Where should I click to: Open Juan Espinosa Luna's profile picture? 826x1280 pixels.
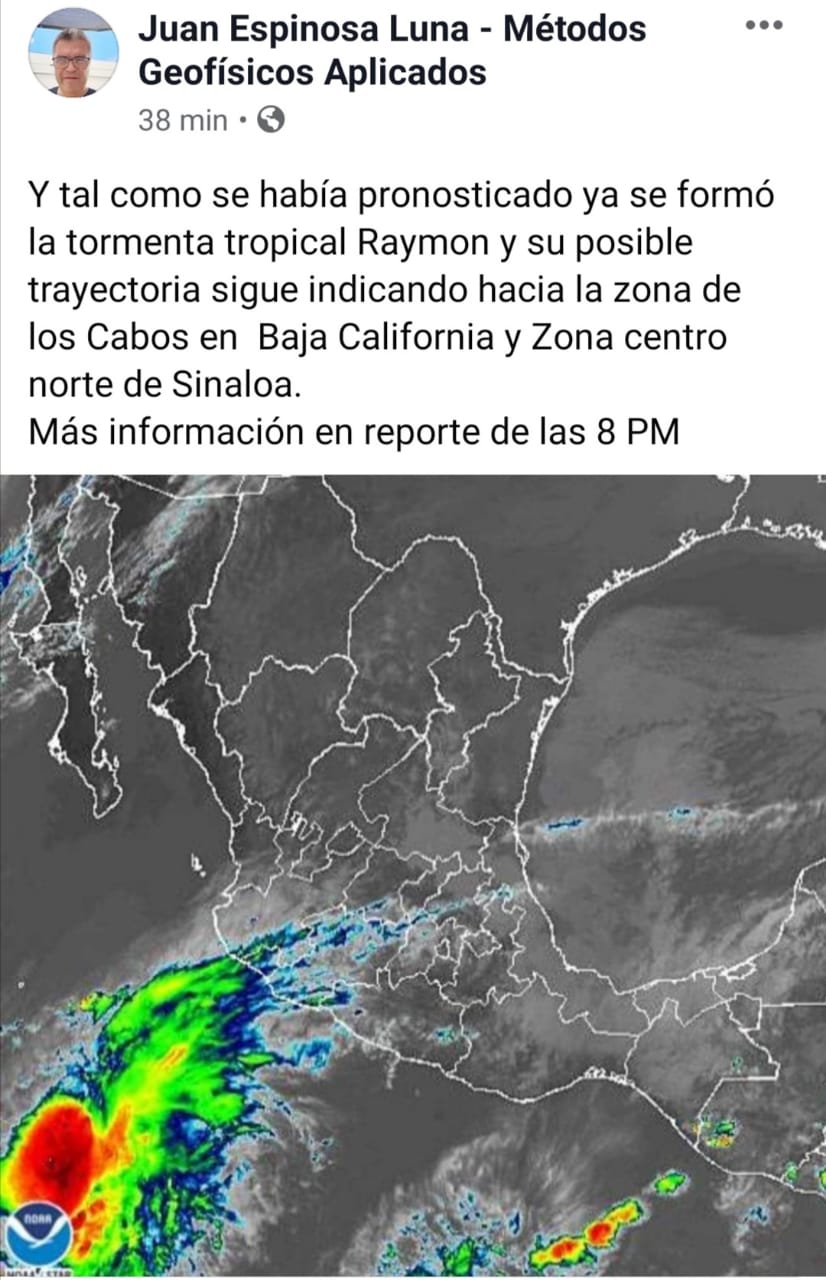pyautogui.click(x=73, y=53)
